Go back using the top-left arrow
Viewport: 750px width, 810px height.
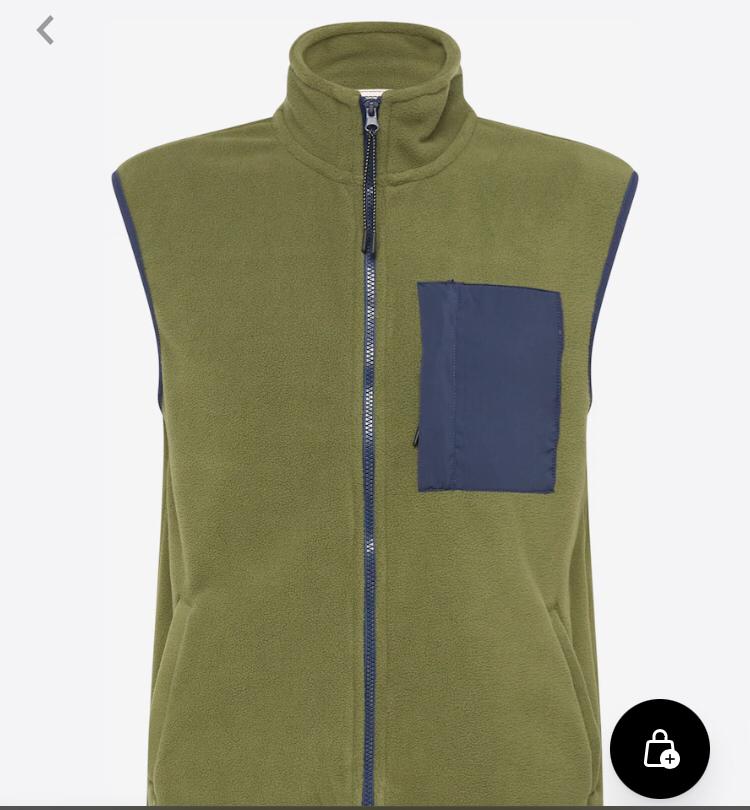[45, 30]
